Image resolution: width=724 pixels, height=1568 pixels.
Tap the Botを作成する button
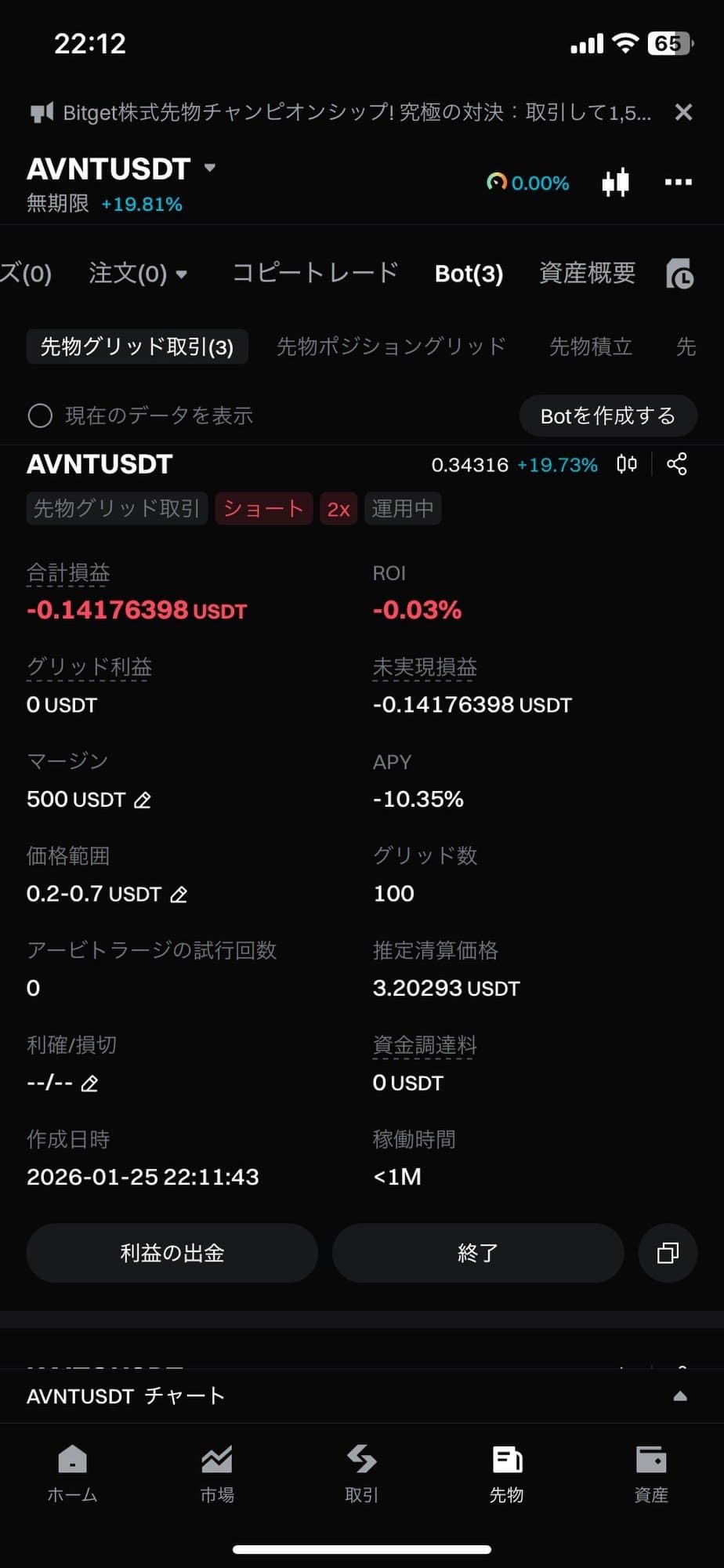[x=608, y=416]
